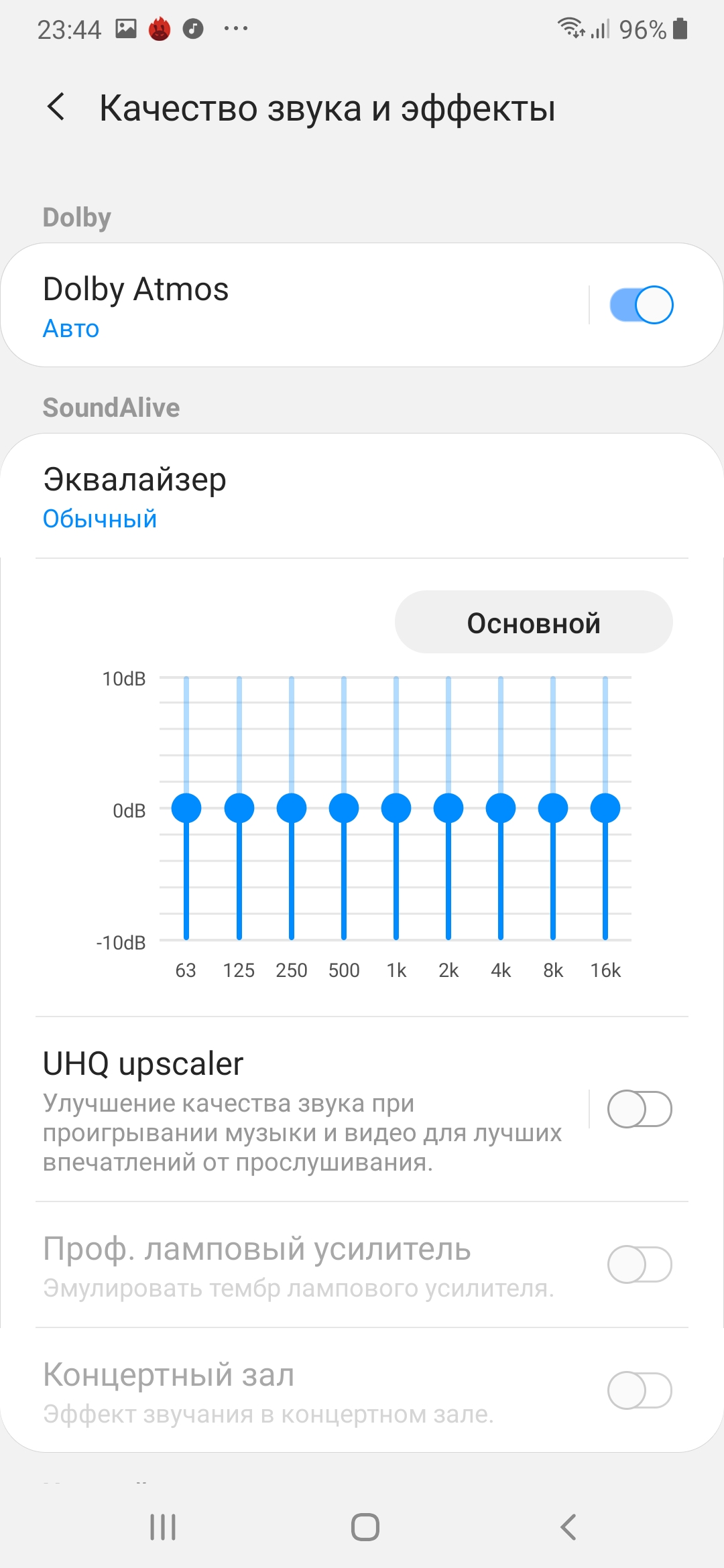This screenshot has height=1568, width=724.
Task: Turn off the Dolby Atmos switch
Action: 641,305
